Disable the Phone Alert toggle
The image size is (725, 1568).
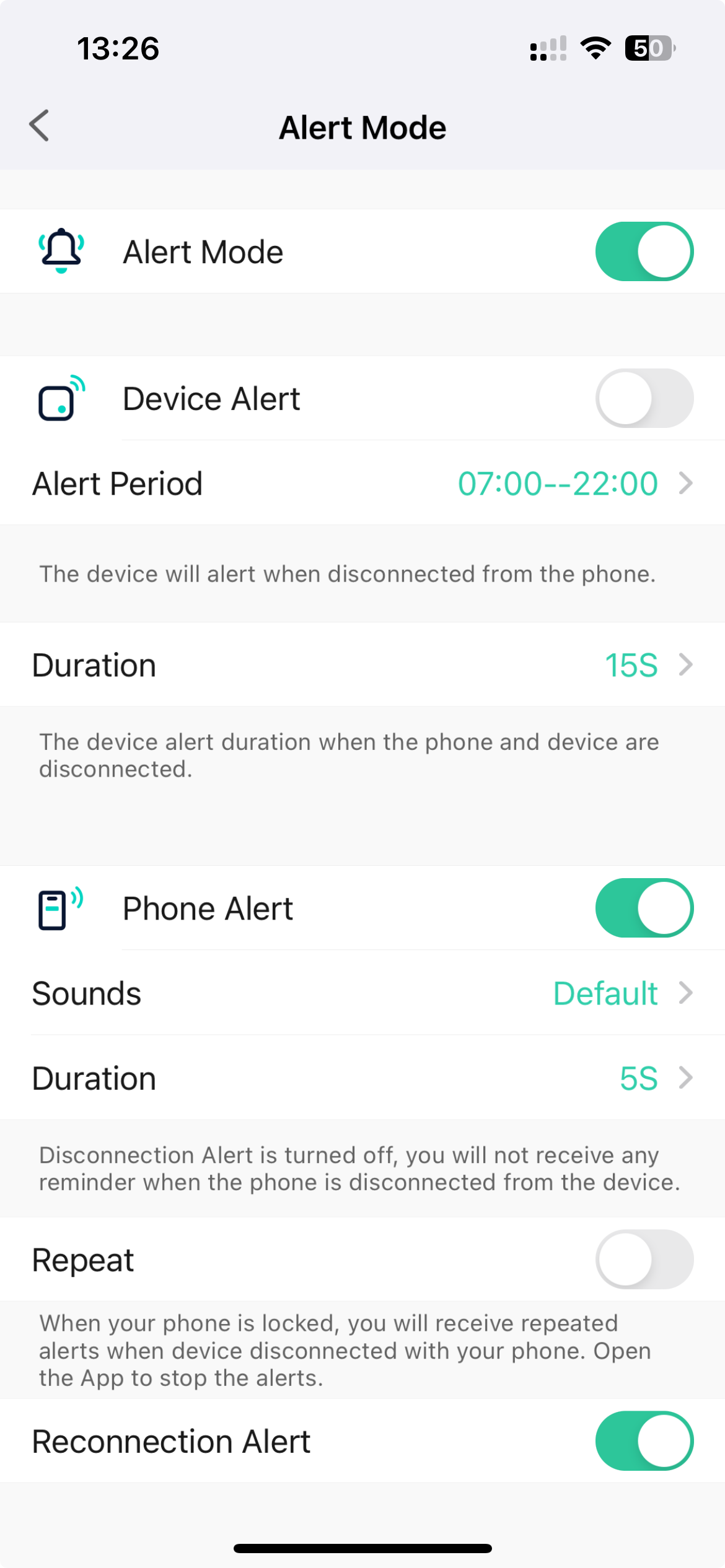[x=644, y=908]
